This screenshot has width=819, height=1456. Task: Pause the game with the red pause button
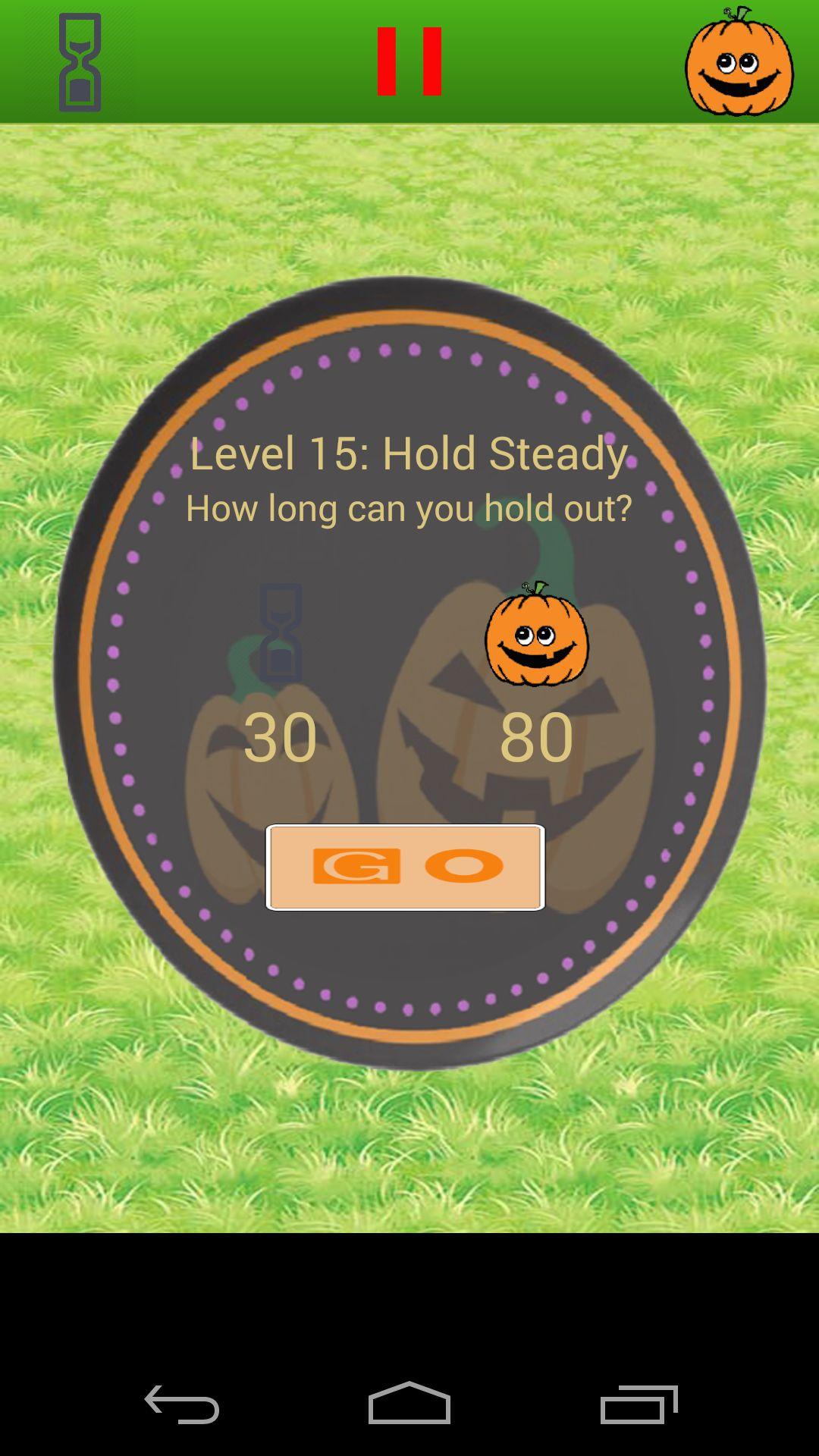[409, 61]
